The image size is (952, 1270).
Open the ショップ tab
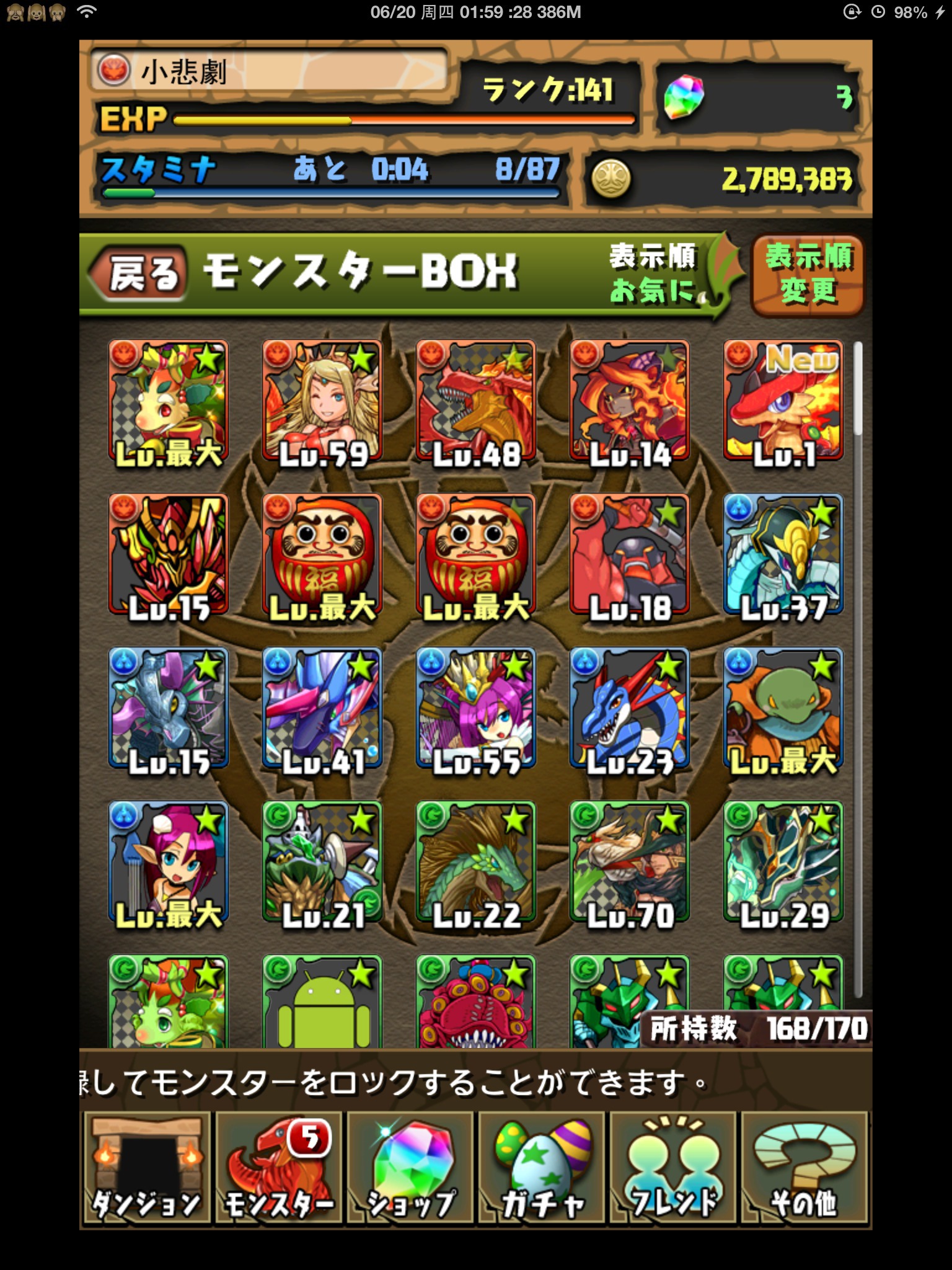[410, 1167]
